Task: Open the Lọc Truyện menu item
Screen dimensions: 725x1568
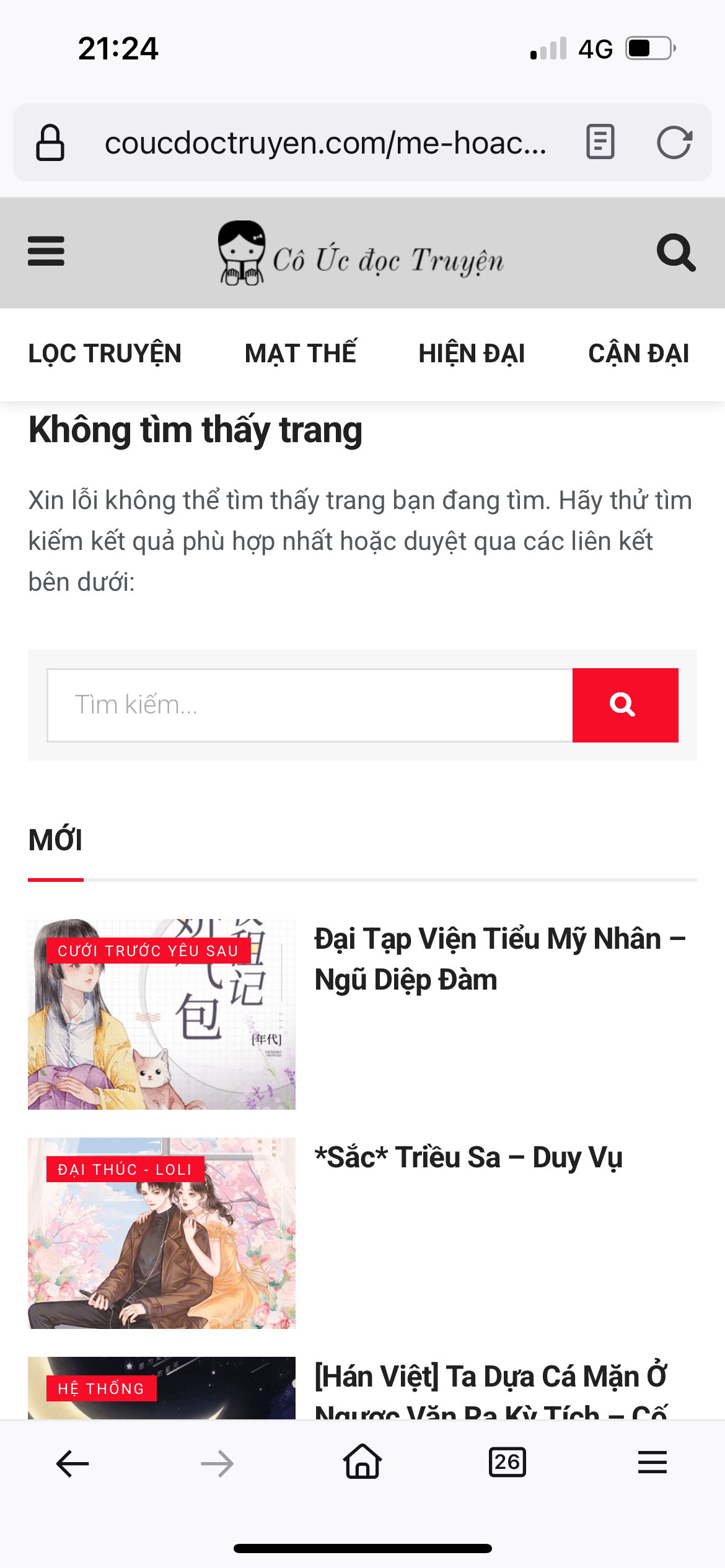Action: pyautogui.click(x=105, y=354)
